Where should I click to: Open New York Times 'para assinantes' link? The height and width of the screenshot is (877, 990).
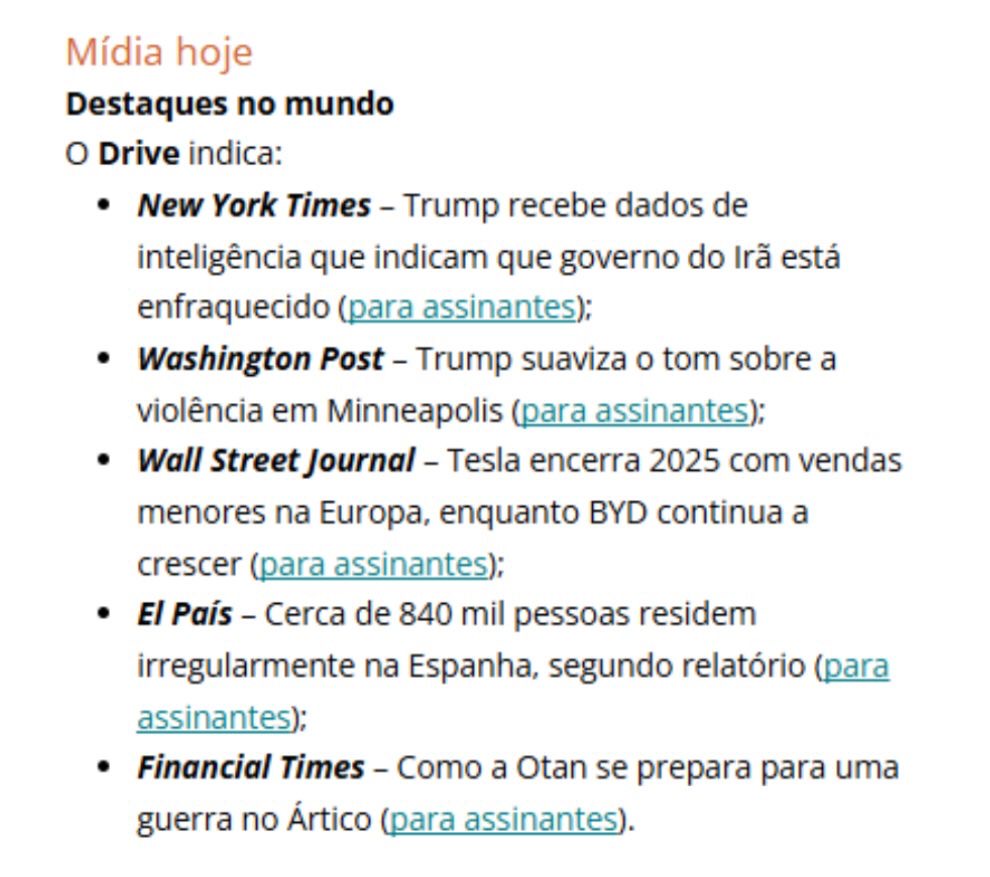point(461,308)
